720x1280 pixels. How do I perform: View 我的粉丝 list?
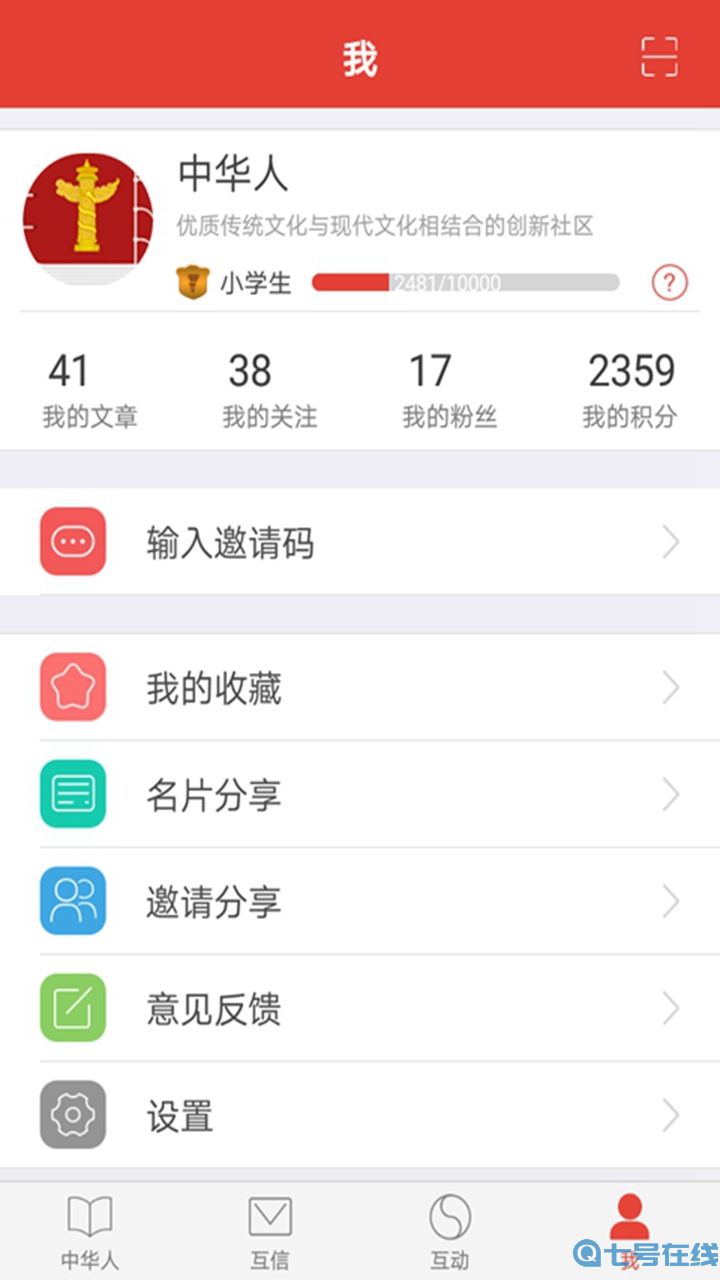[449, 390]
